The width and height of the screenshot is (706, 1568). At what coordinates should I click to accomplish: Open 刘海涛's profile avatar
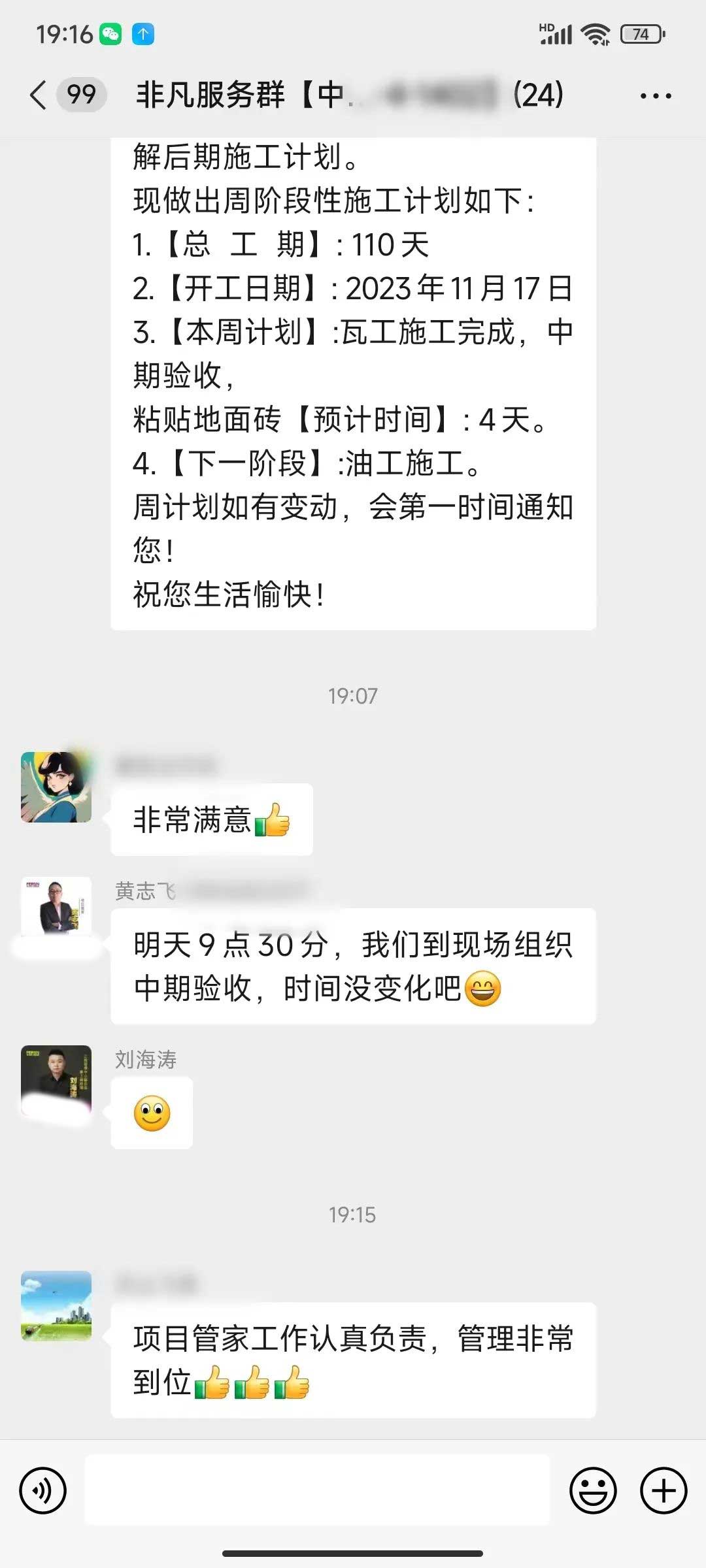[56, 1077]
